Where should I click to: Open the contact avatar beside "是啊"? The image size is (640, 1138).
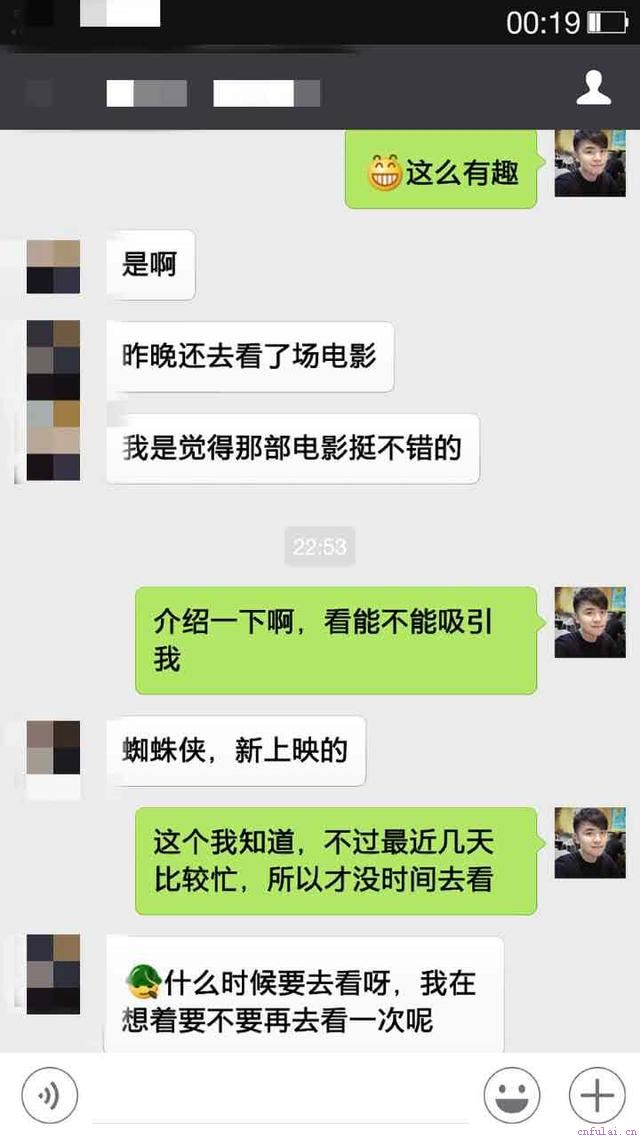[53, 266]
